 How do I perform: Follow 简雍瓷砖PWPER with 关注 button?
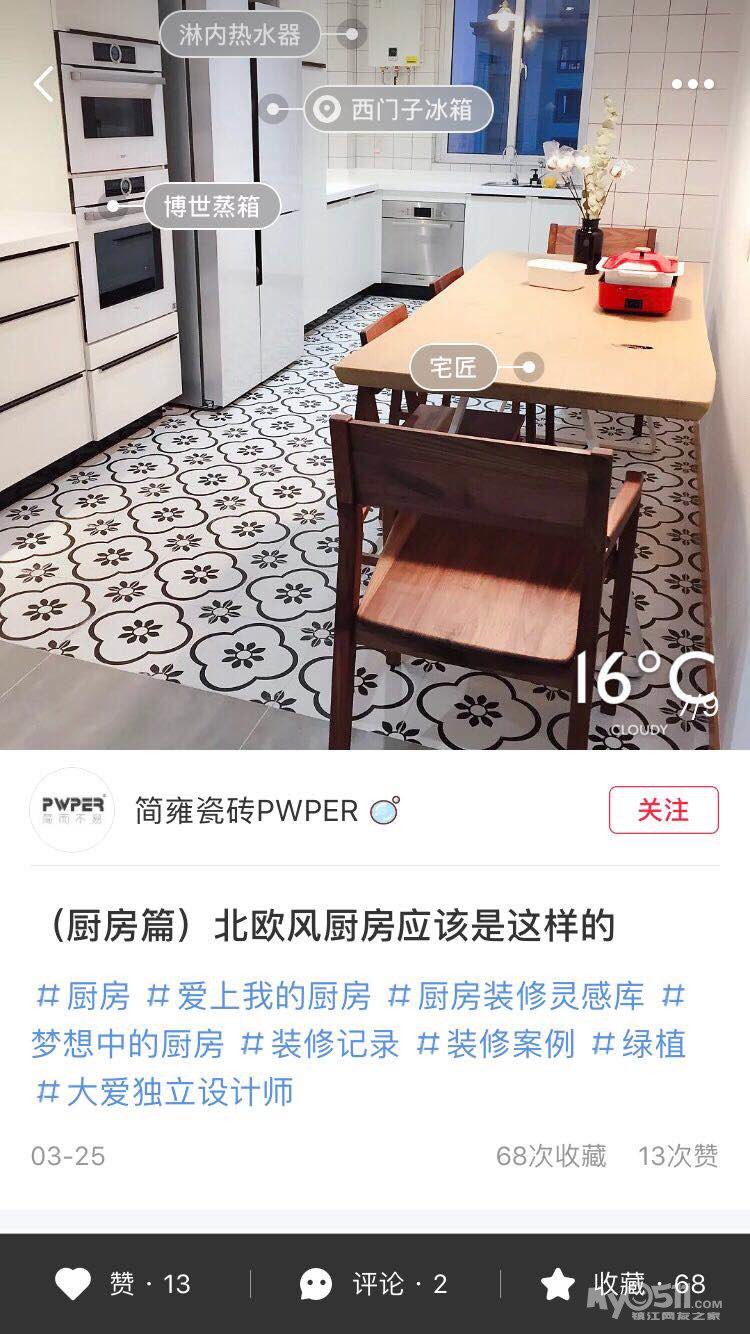(x=663, y=810)
